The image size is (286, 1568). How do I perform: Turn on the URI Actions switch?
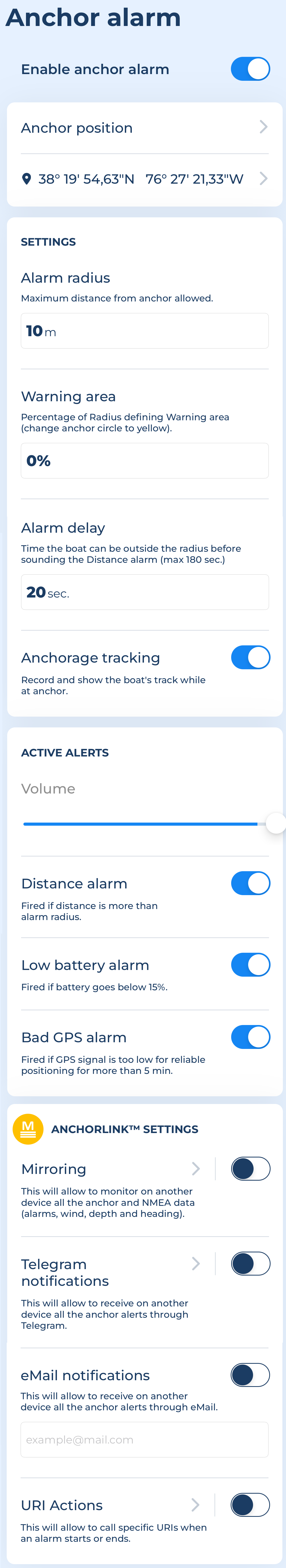pos(250,1505)
